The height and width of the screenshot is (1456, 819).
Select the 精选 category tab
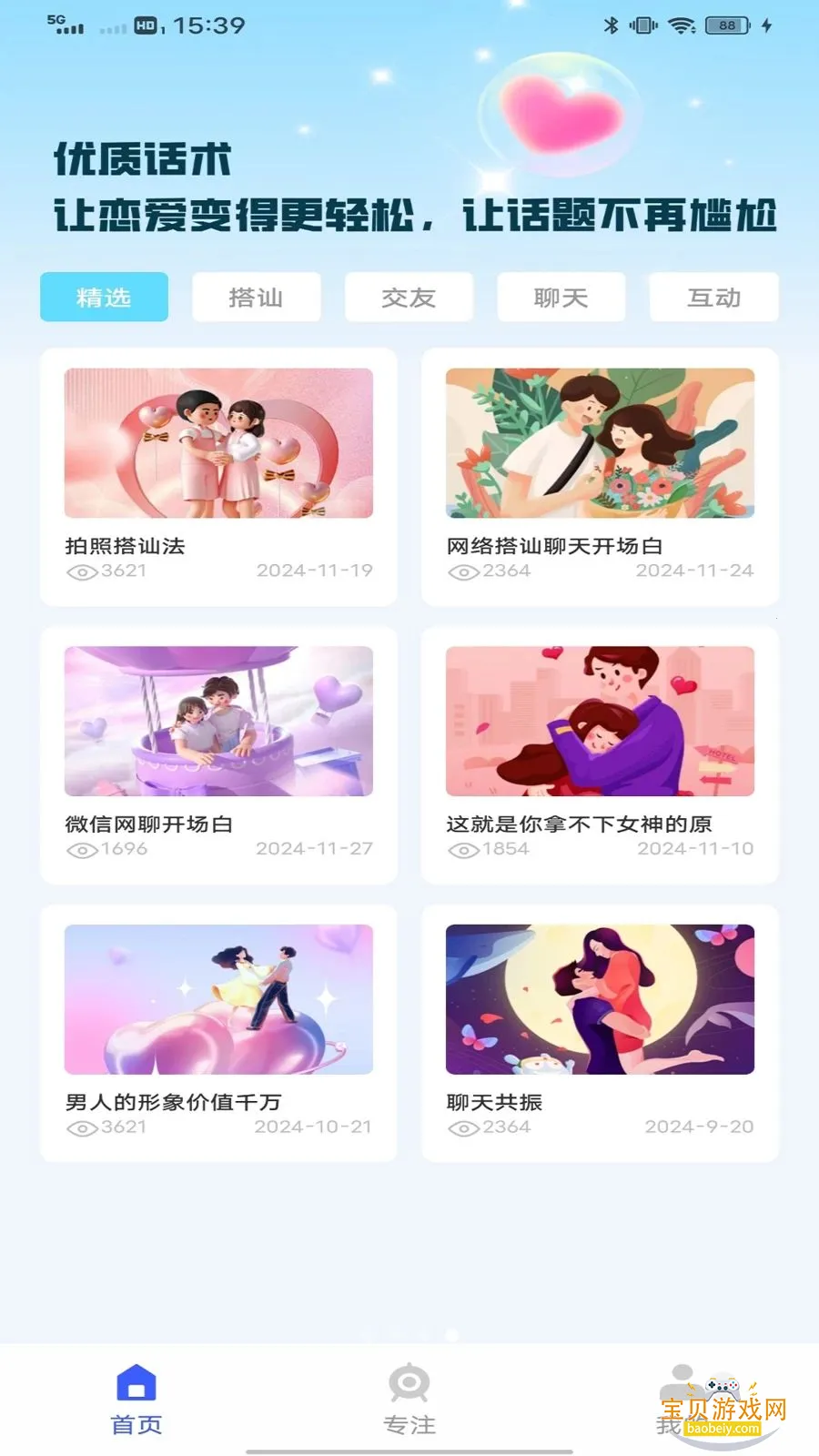(104, 297)
